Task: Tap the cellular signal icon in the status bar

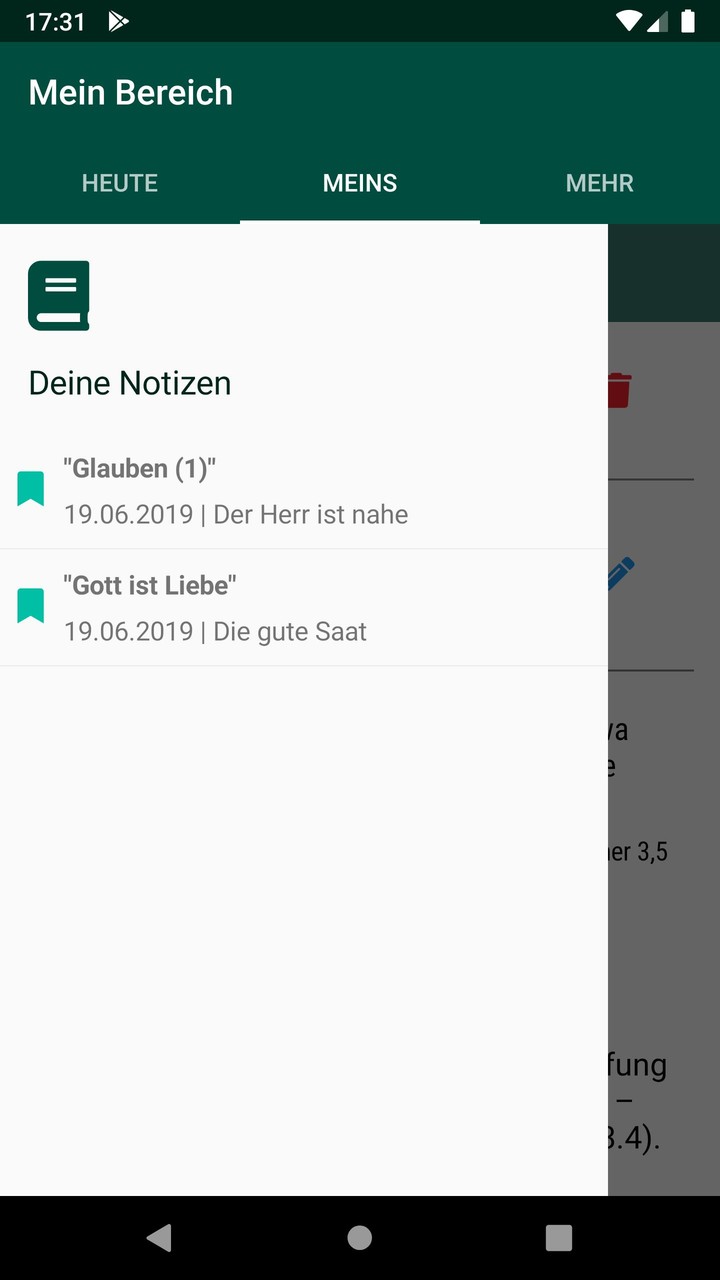Action: pyautogui.click(x=657, y=20)
